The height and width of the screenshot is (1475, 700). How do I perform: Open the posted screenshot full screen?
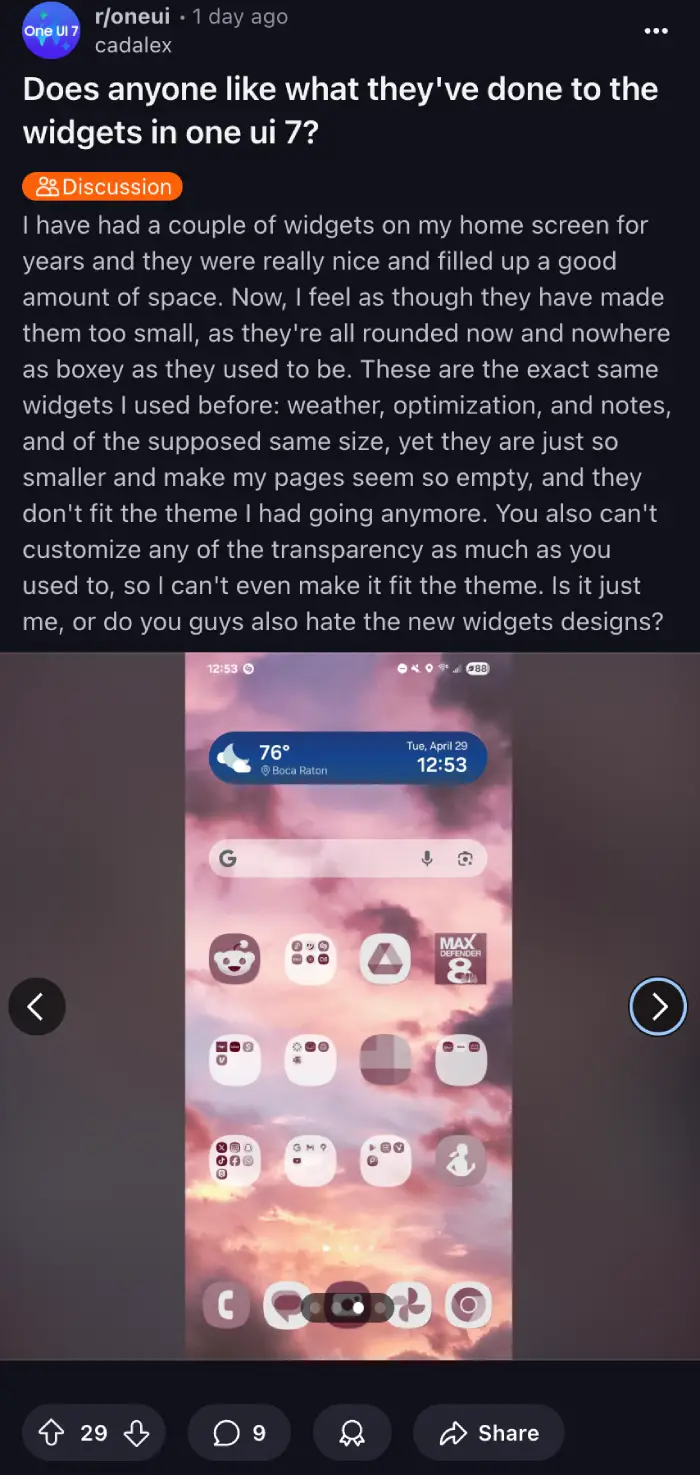[349, 1006]
